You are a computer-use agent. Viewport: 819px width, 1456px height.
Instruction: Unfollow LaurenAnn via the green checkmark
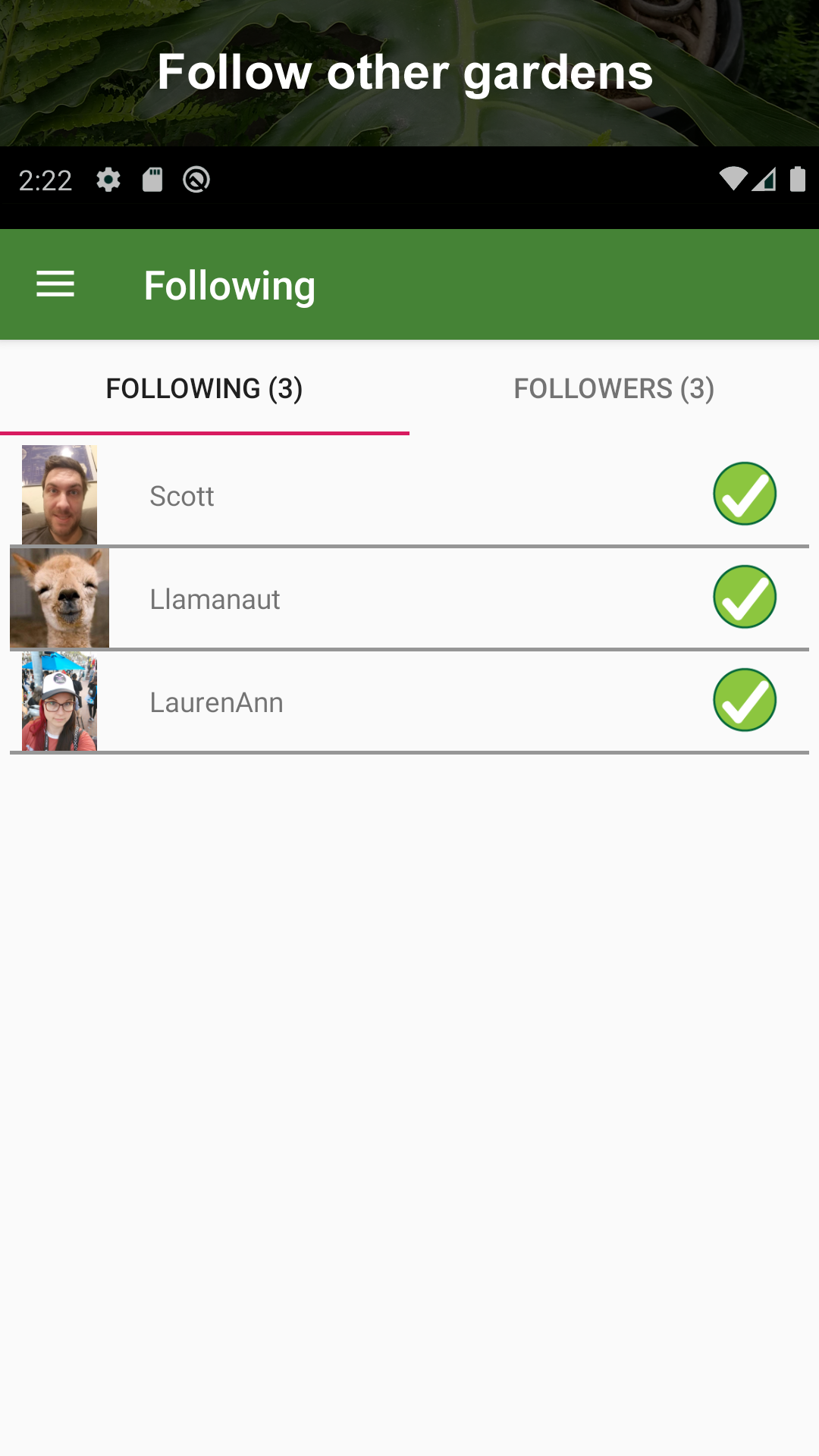click(x=744, y=700)
